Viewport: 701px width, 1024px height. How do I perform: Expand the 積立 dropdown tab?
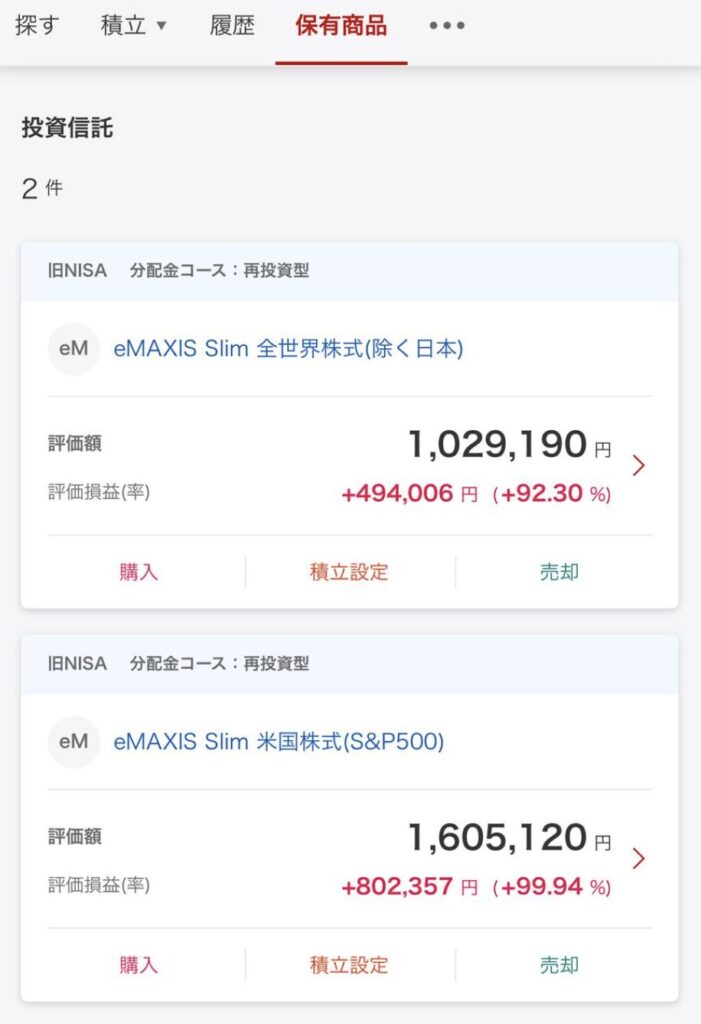[133, 26]
